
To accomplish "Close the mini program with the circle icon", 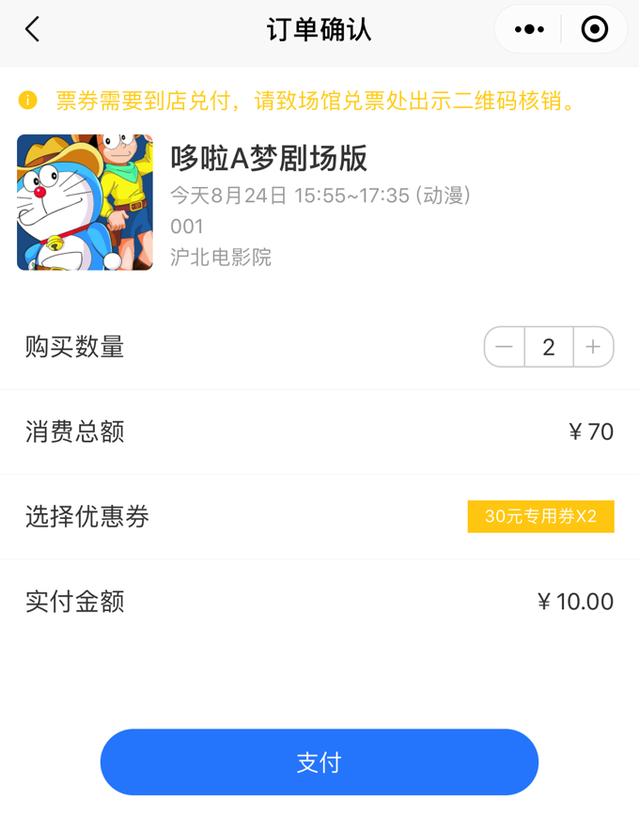I will tap(595, 30).
